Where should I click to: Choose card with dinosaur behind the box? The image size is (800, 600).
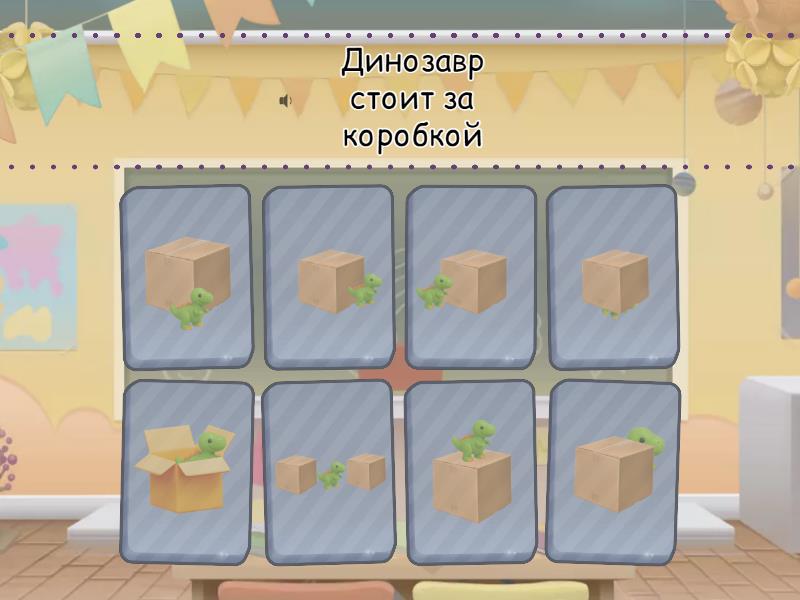coord(613,471)
